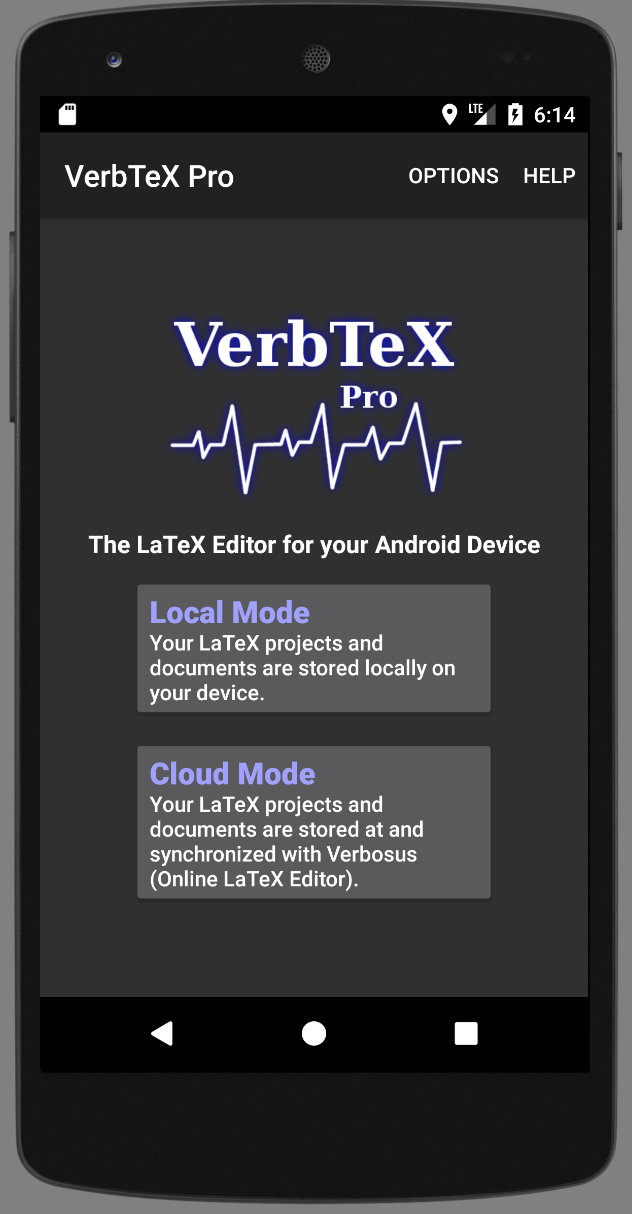Tap the system home button
Screen dimensions: 632x1214
pos(314,1033)
